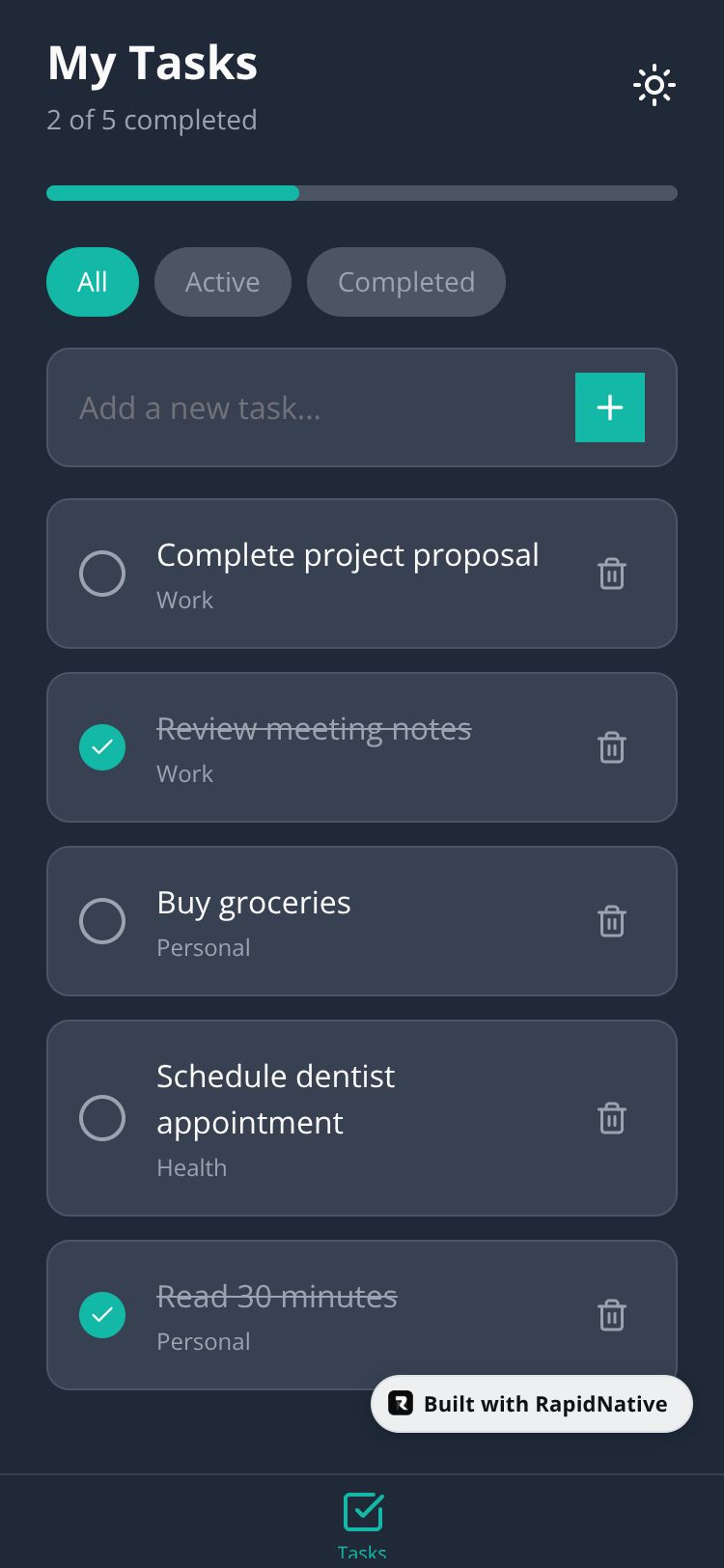The width and height of the screenshot is (724, 1568).
Task: Remove the Buy groceries task
Action: click(612, 921)
